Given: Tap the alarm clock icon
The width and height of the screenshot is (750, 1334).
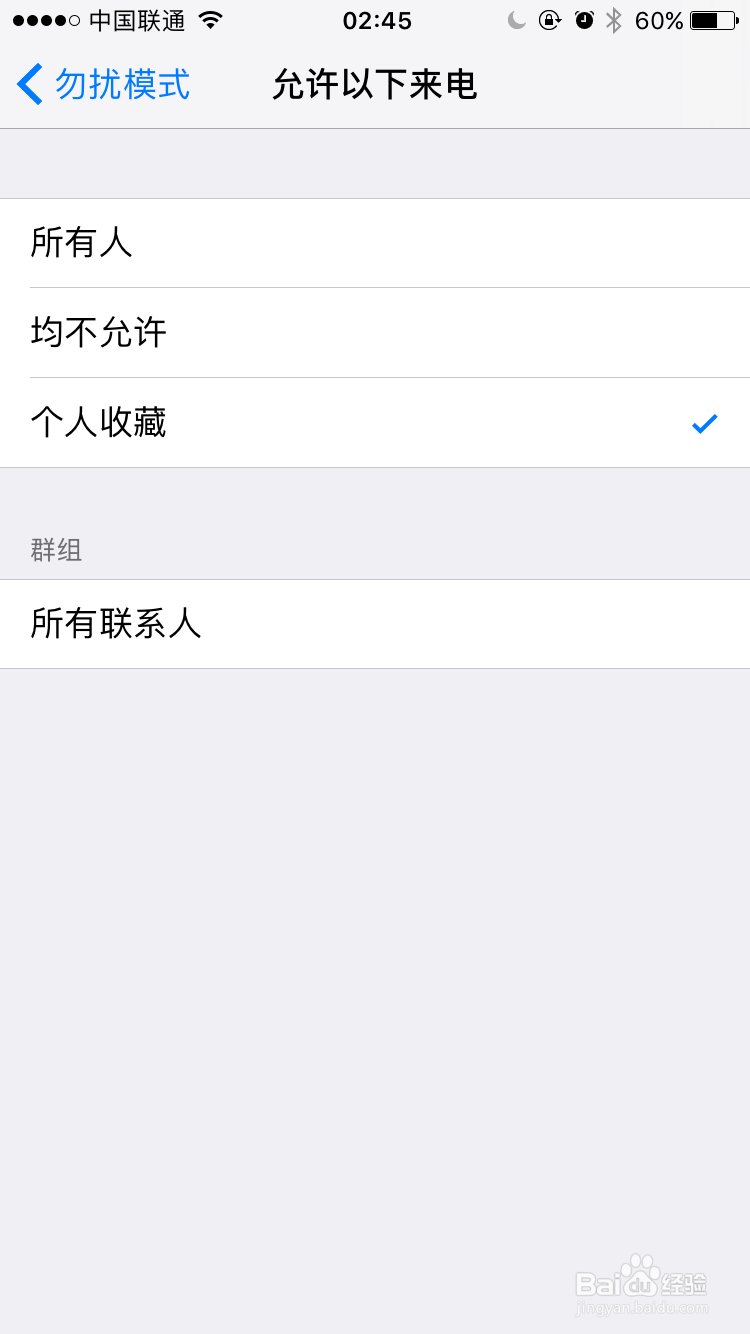Looking at the screenshot, I should 584,20.
